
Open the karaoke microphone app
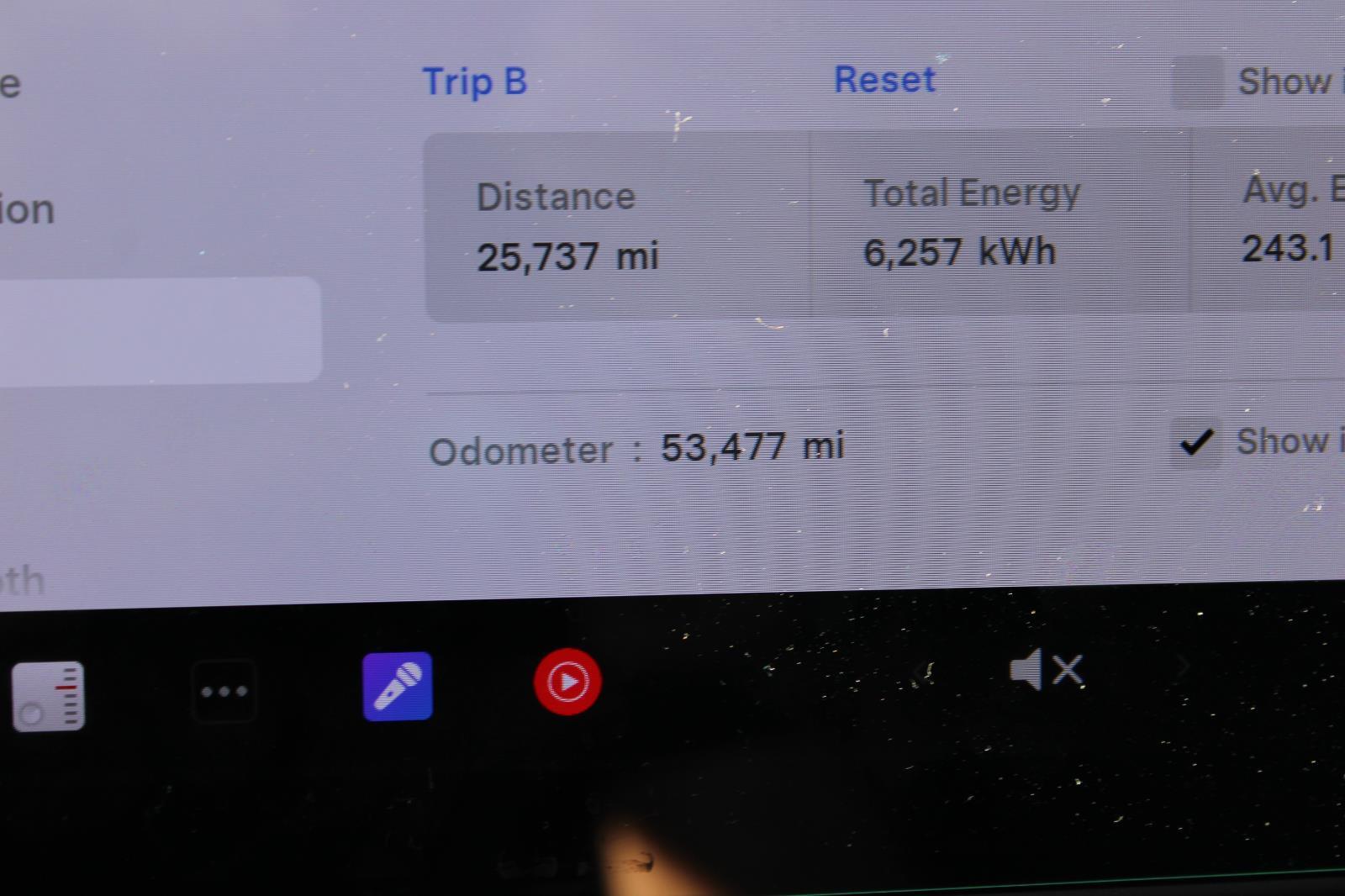[398, 686]
